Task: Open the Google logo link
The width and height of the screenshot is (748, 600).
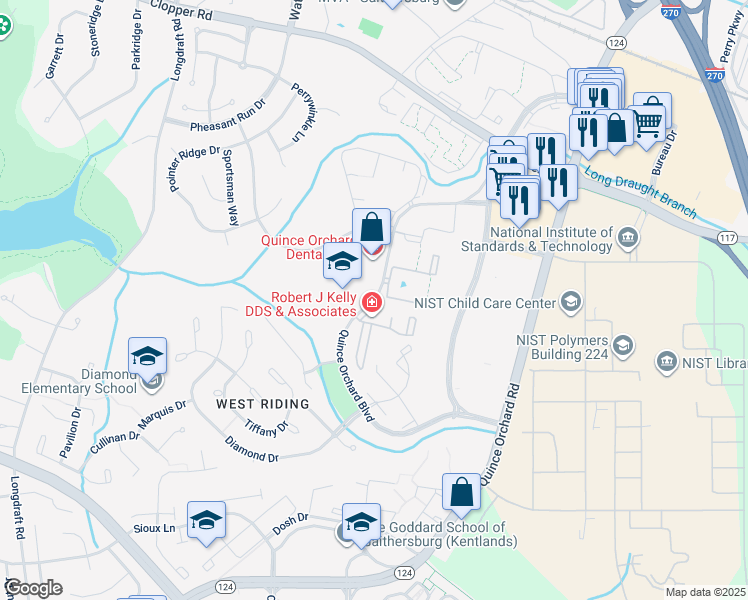Action: tap(33, 588)
